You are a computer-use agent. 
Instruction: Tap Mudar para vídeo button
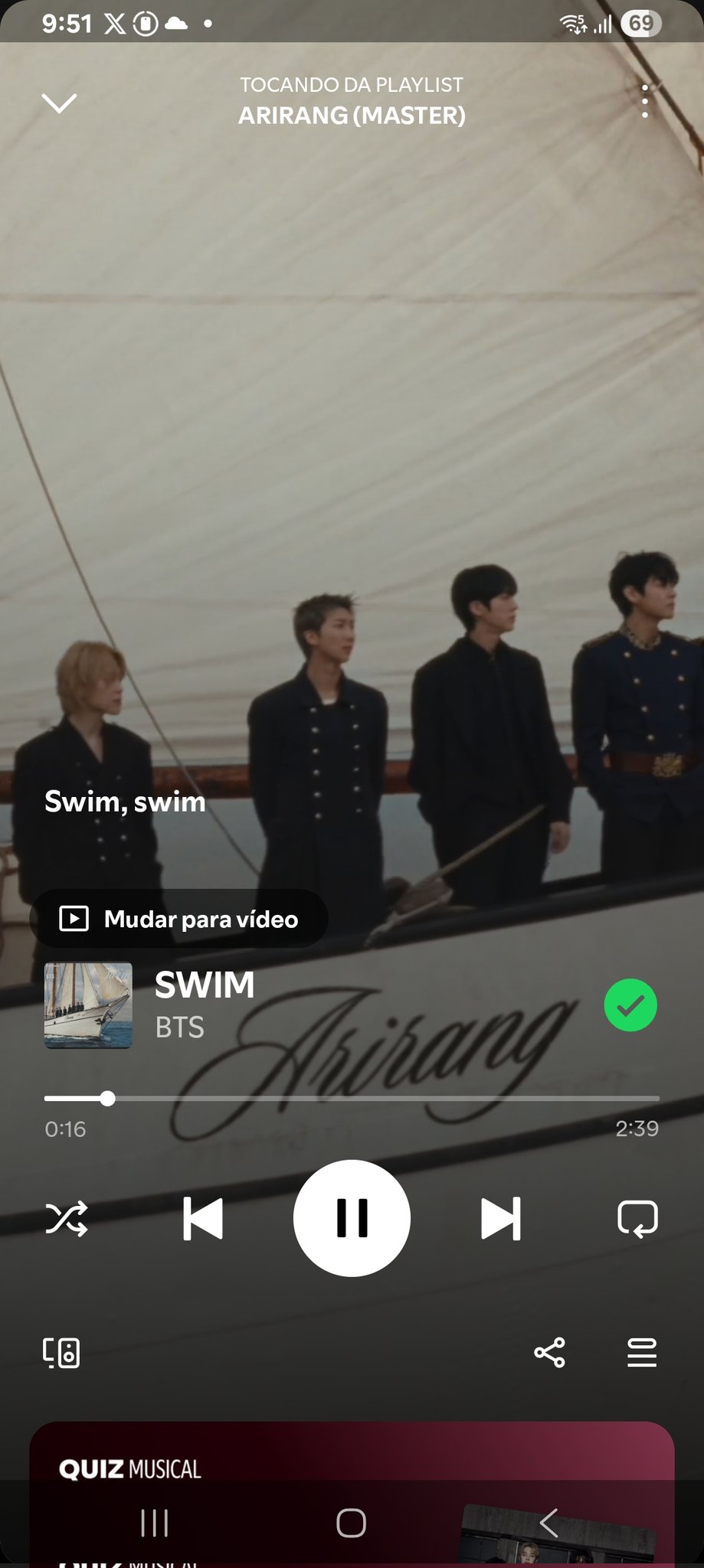coord(179,919)
